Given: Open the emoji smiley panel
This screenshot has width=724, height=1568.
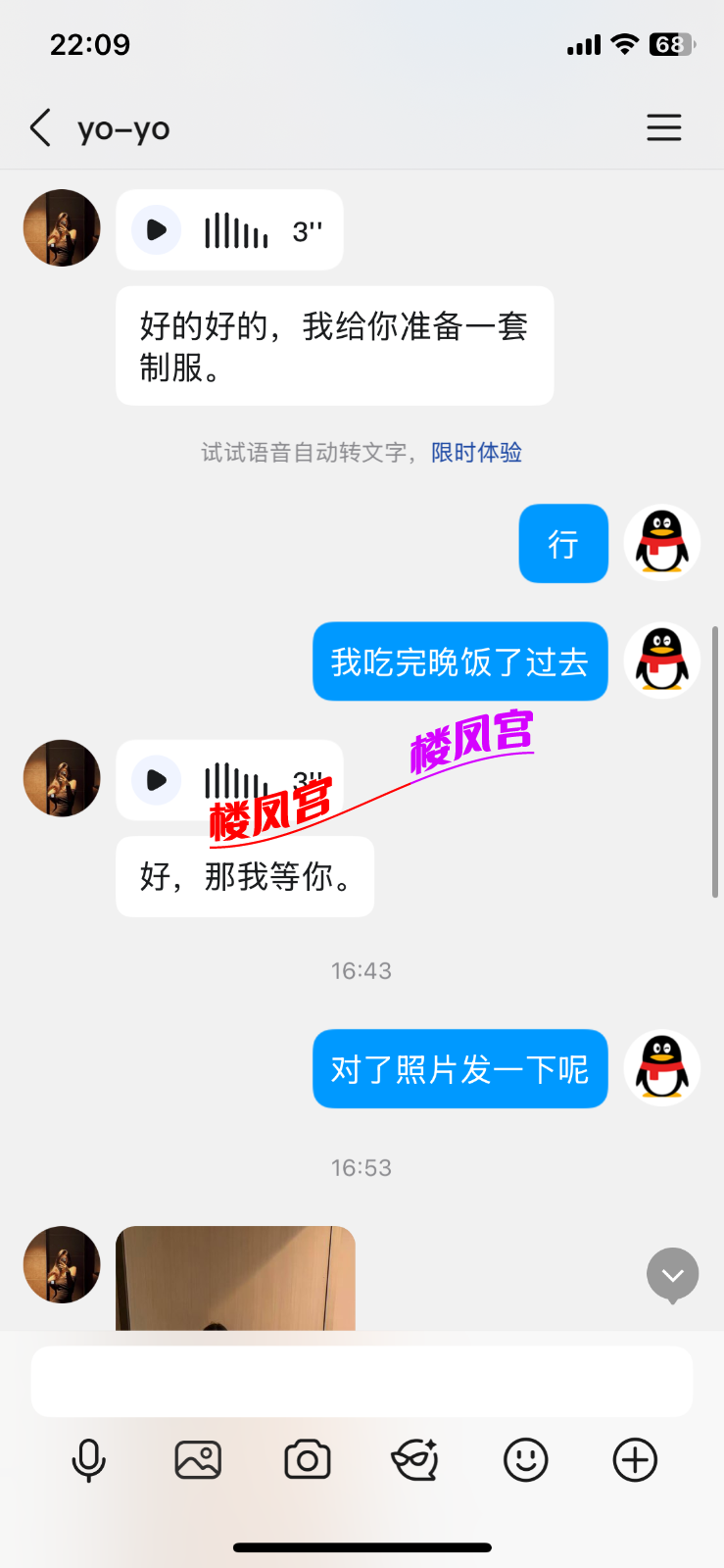Looking at the screenshot, I should click(x=526, y=1460).
